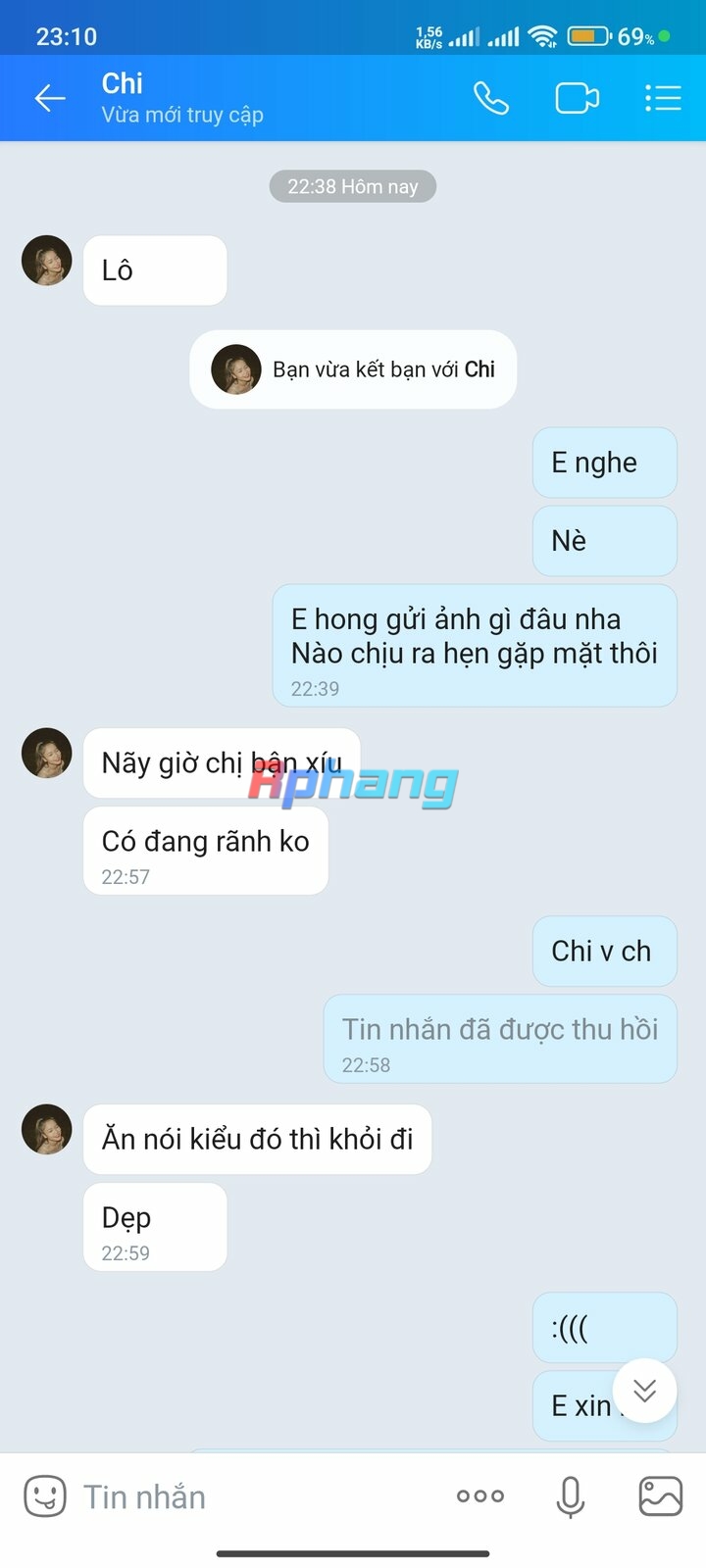Viewport: 706px width, 1568px height.
Task: Open the chat options menu
Action: pyautogui.click(x=663, y=98)
